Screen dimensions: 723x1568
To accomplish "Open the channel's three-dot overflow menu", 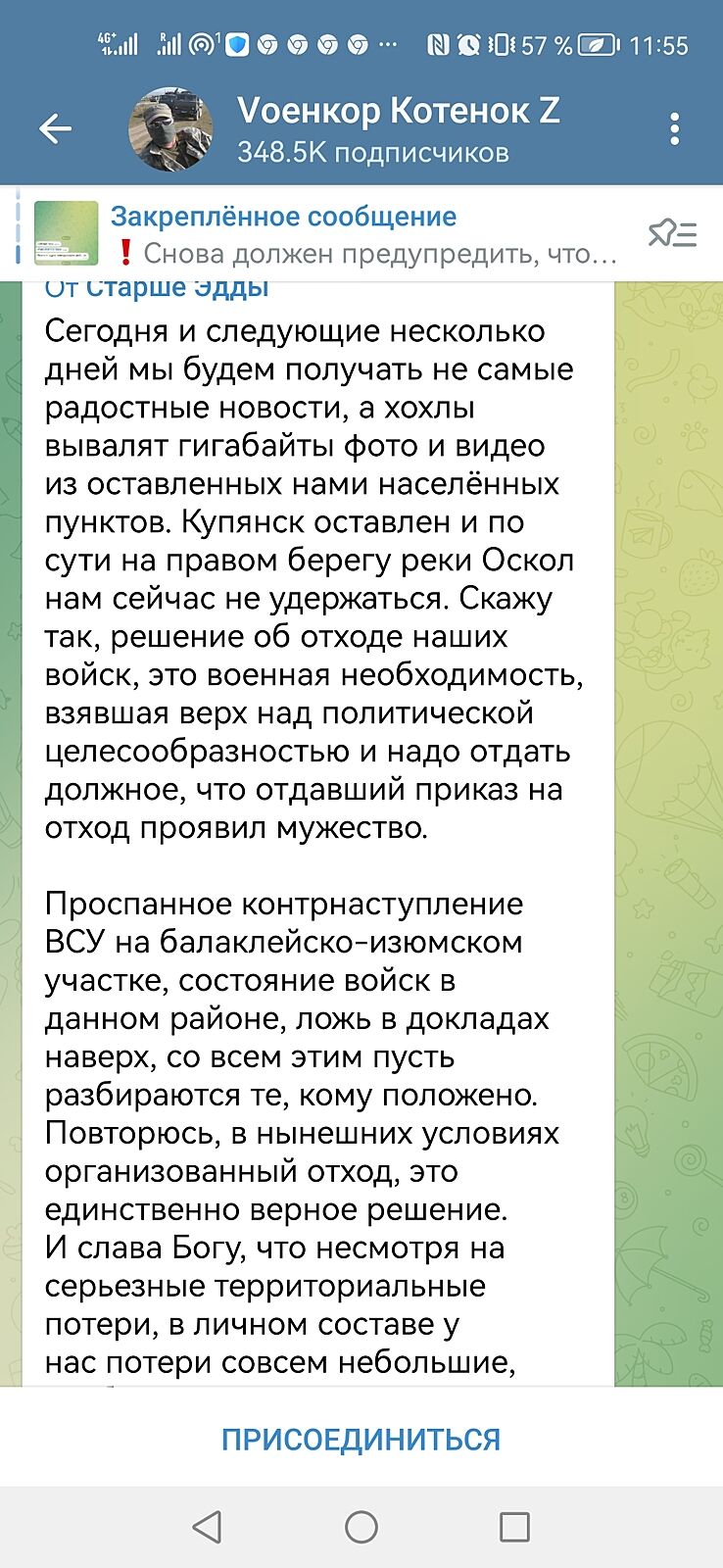I will click(674, 129).
